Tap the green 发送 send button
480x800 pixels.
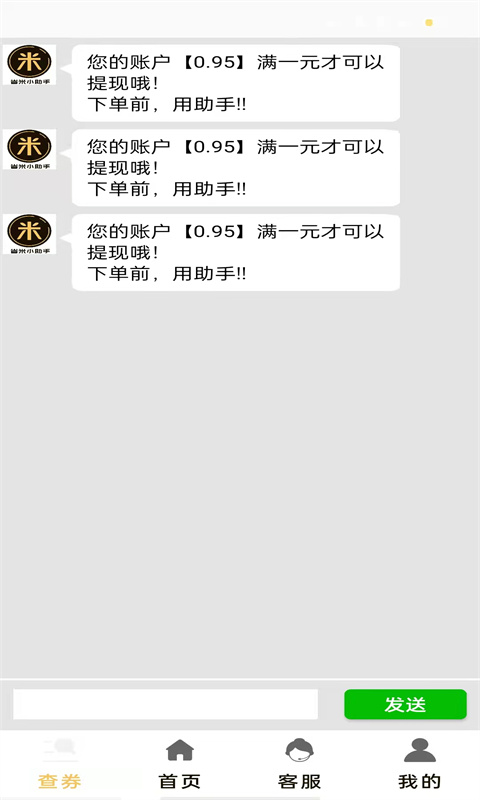(405, 704)
